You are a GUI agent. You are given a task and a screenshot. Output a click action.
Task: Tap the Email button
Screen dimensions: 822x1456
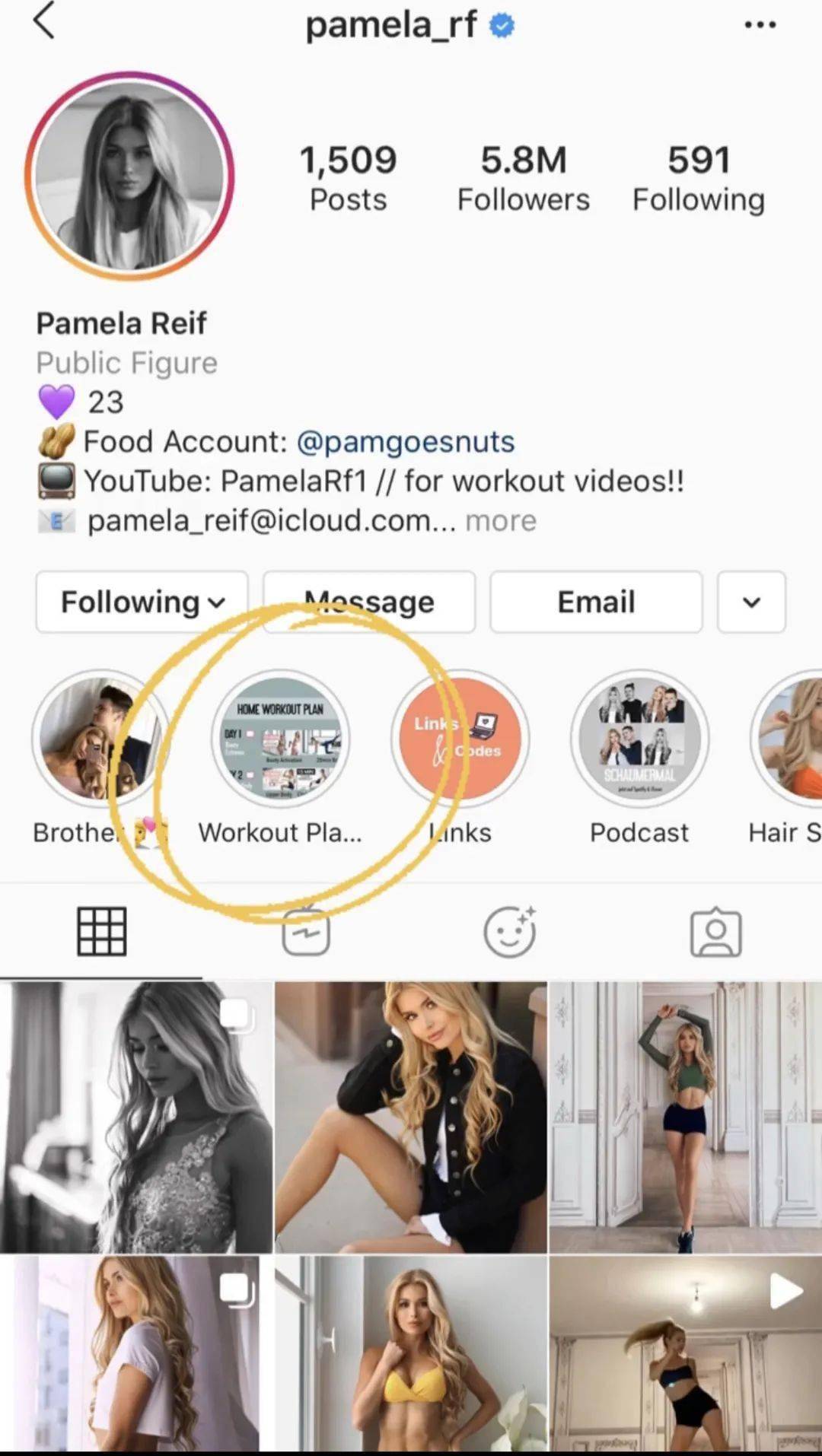click(596, 602)
